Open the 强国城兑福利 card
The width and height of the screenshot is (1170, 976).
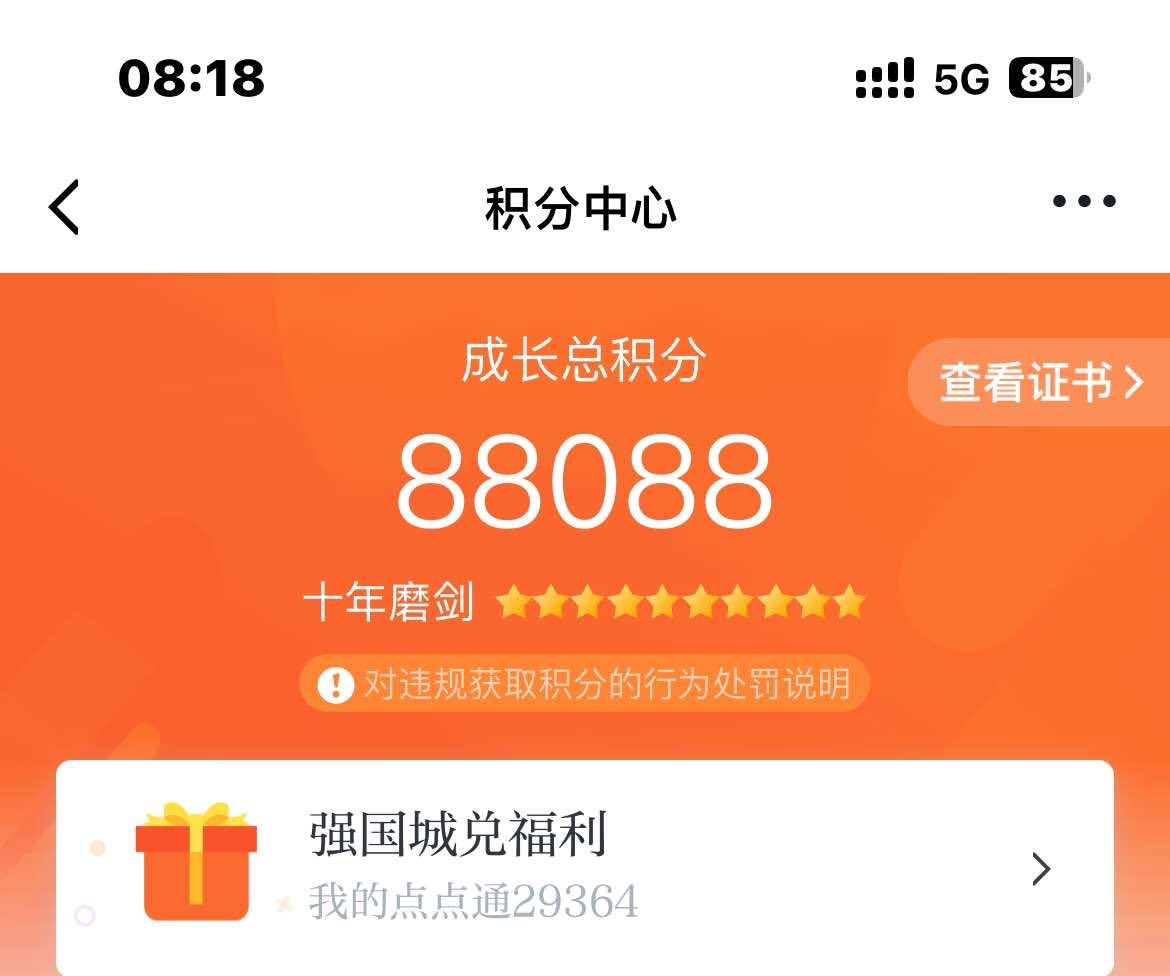point(584,867)
